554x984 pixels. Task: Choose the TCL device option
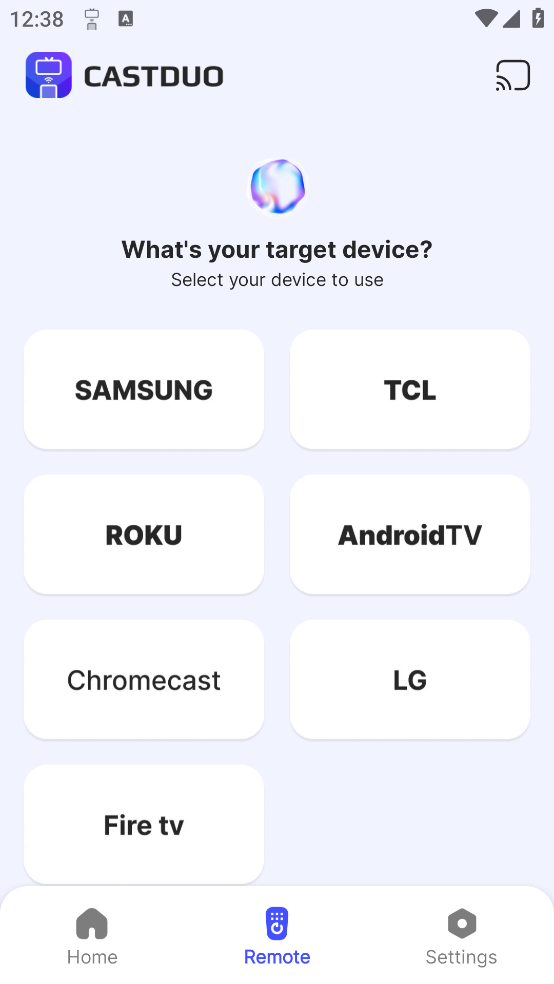(x=410, y=390)
